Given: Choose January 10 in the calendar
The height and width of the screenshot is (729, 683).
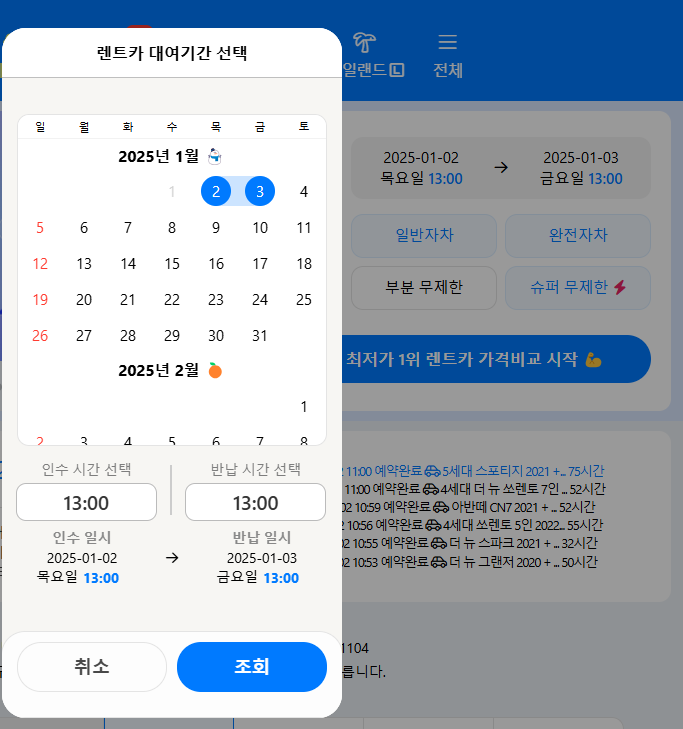Looking at the screenshot, I should 260,227.
